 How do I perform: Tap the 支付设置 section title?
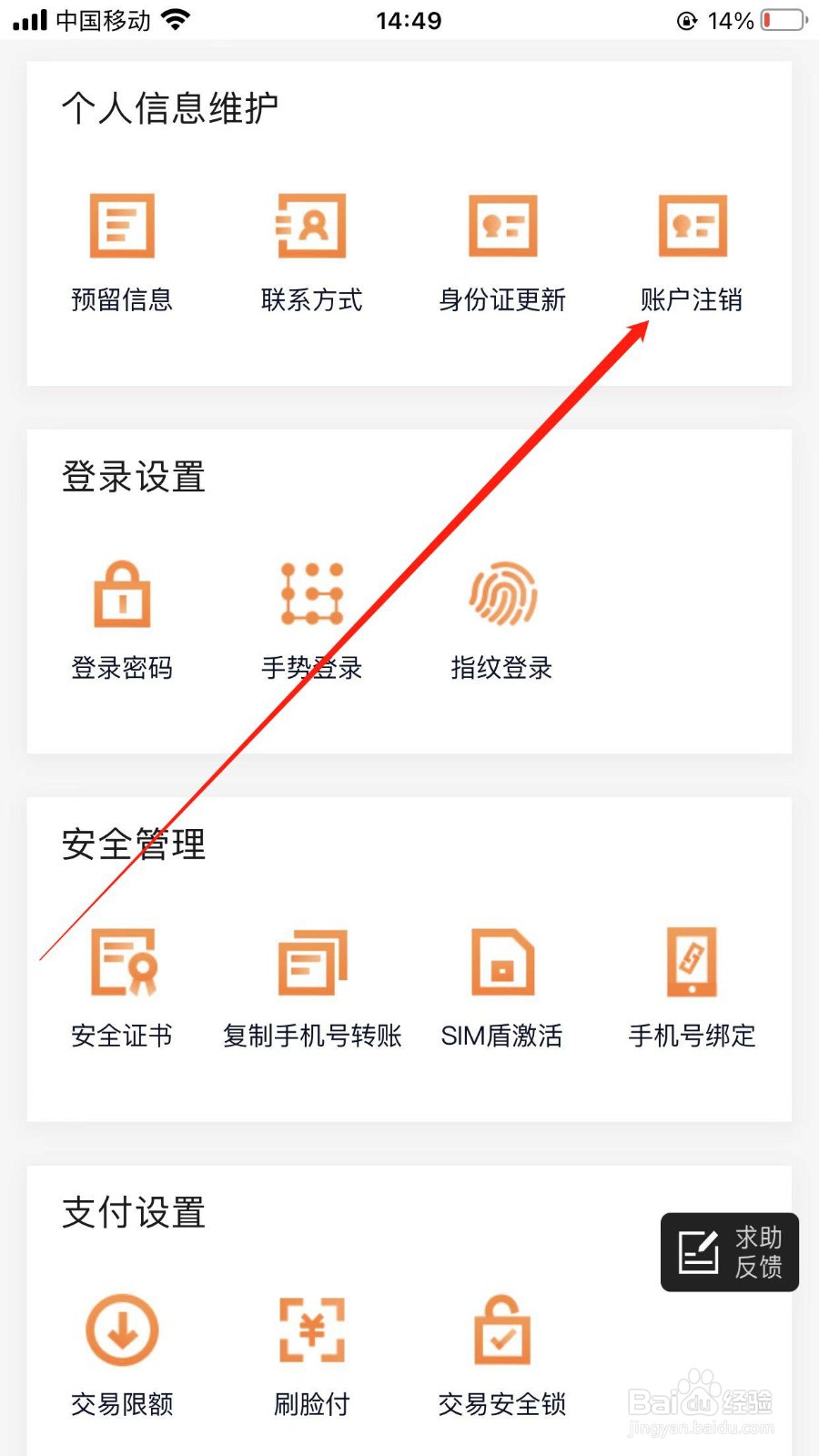pos(134,1213)
